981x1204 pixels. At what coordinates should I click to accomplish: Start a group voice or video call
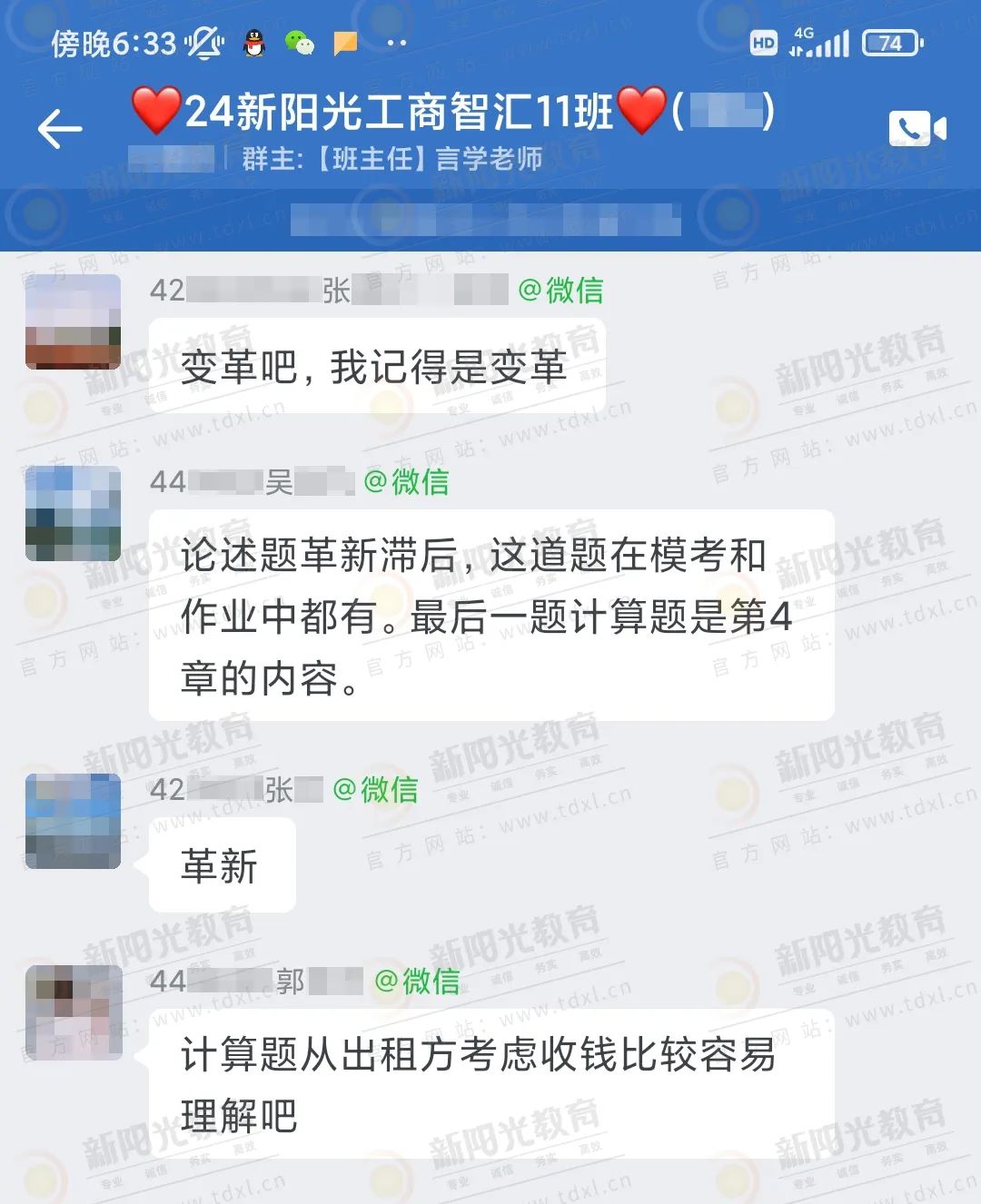(917, 129)
